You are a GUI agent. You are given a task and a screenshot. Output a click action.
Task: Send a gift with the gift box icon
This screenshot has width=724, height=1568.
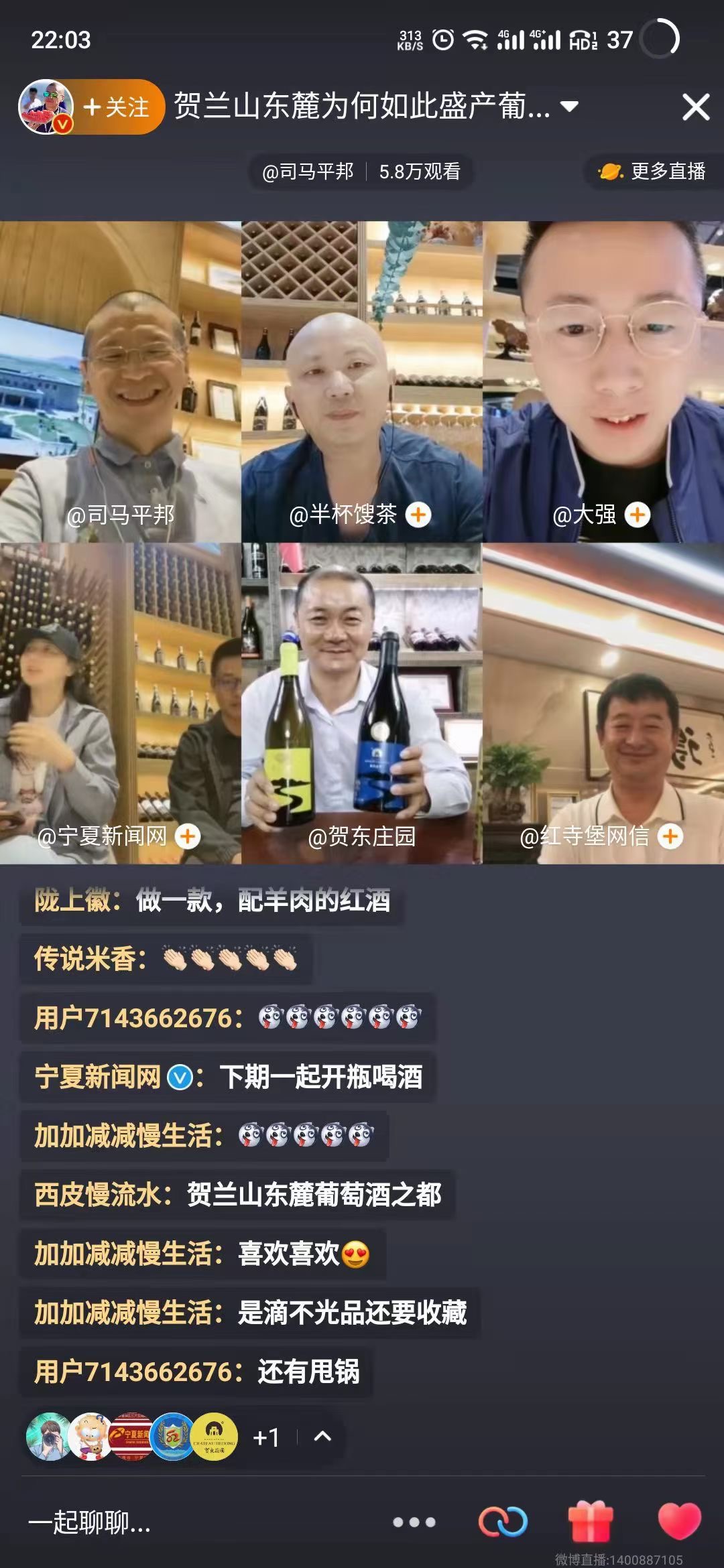(591, 1521)
